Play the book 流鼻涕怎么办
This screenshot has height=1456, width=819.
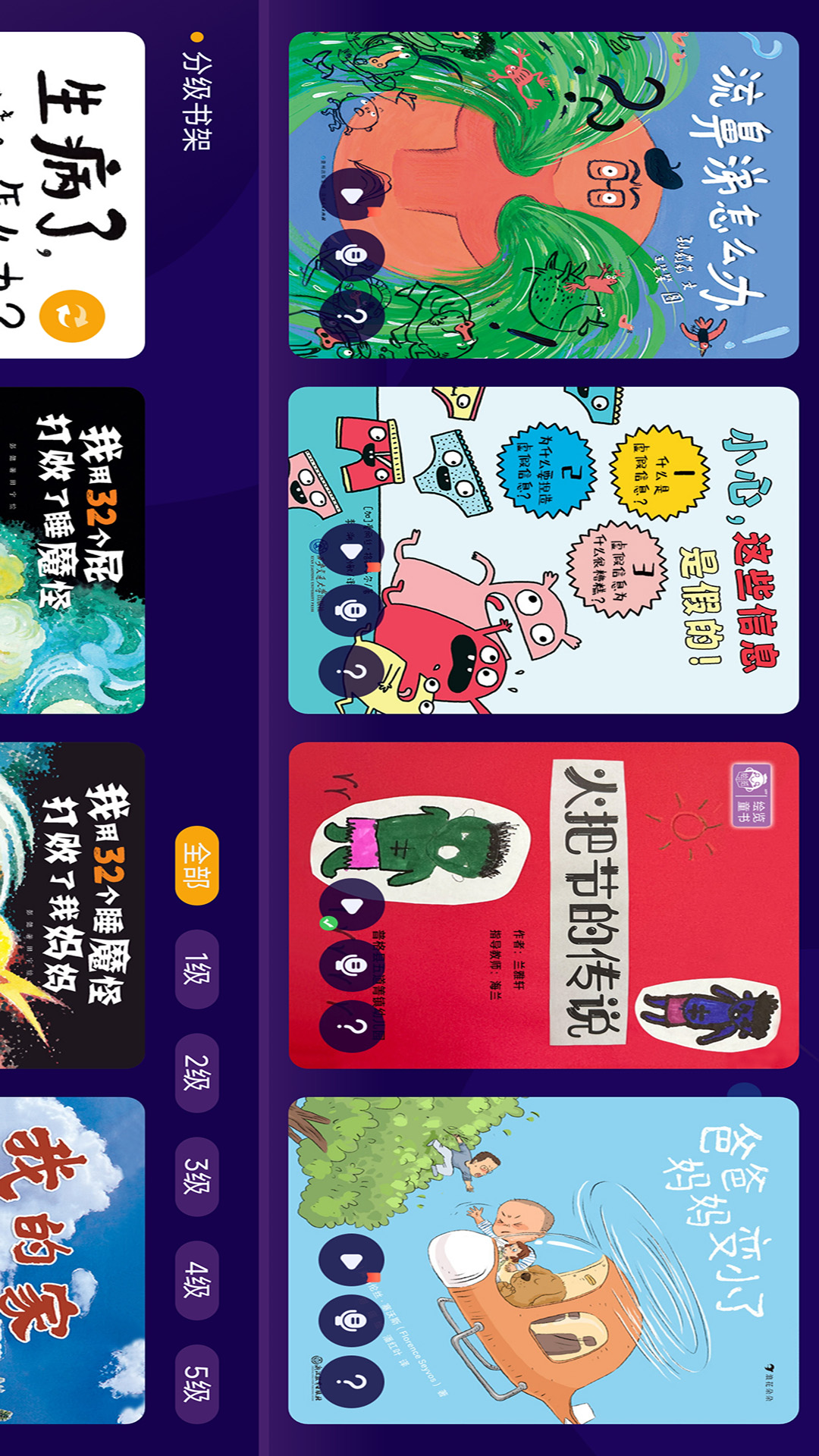[350, 196]
